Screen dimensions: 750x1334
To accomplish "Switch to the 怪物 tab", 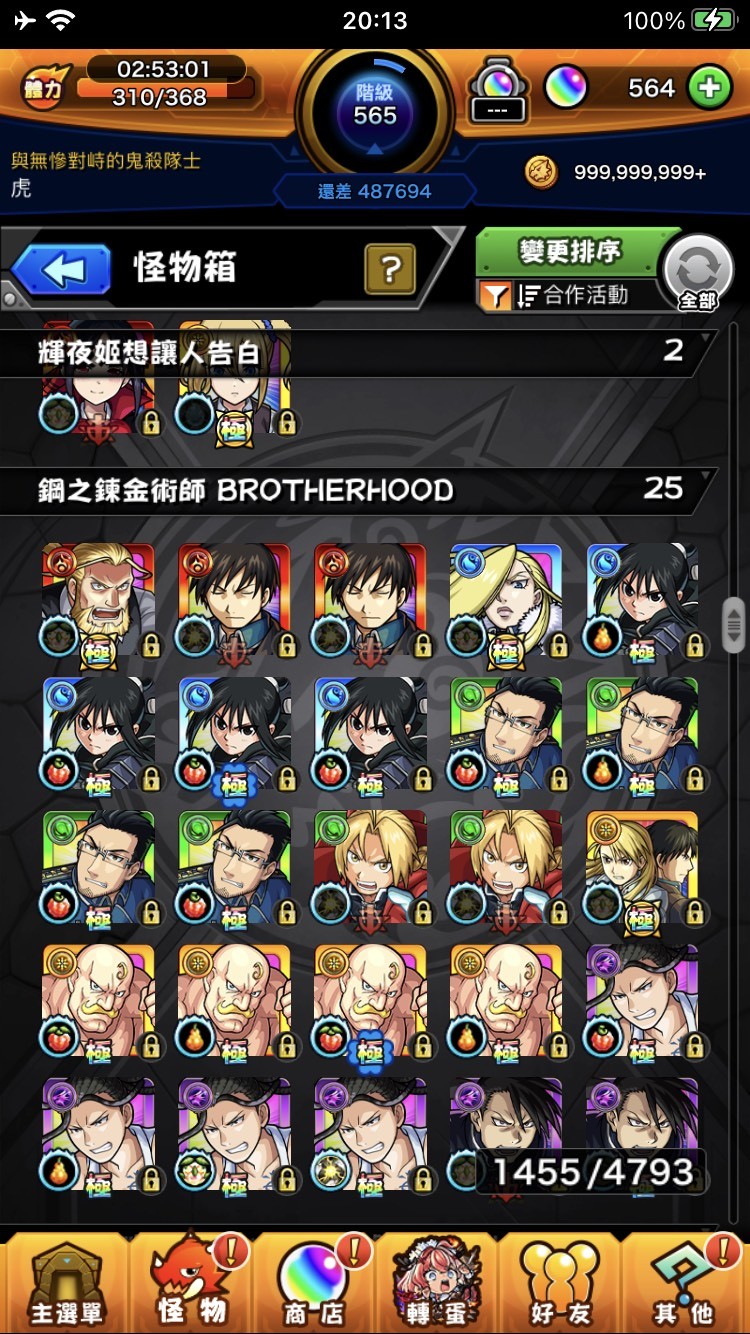I will tap(190, 1284).
